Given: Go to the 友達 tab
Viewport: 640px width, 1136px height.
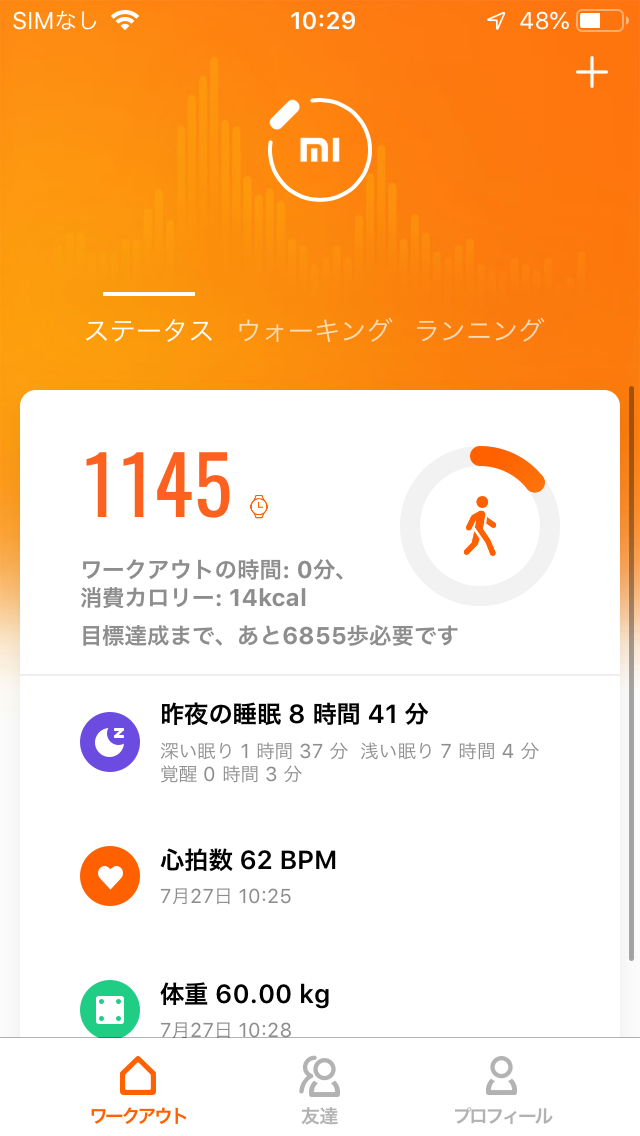Looking at the screenshot, I should pyautogui.click(x=320, y=1089).
